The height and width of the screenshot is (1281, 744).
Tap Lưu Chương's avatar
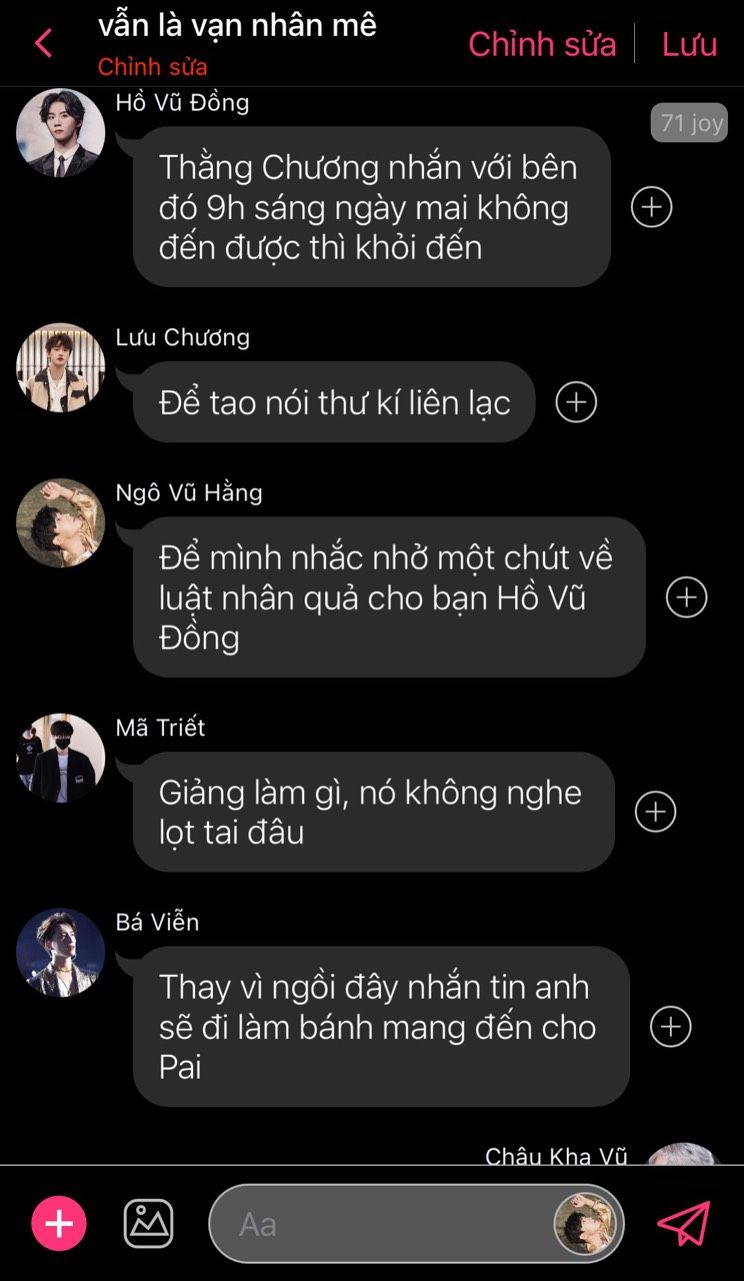click(60, 367)
